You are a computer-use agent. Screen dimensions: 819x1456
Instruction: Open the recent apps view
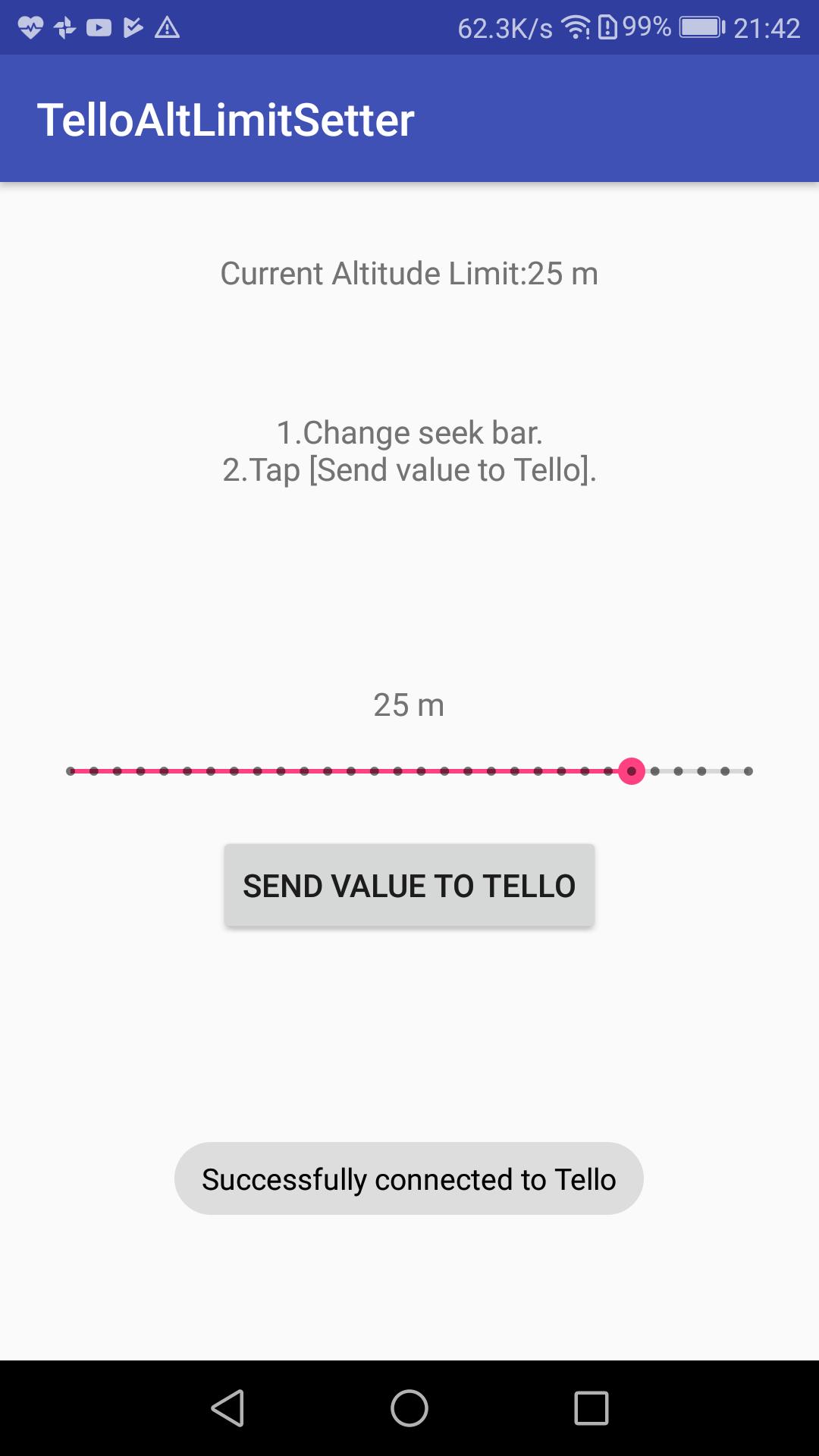pos(591,1408)
